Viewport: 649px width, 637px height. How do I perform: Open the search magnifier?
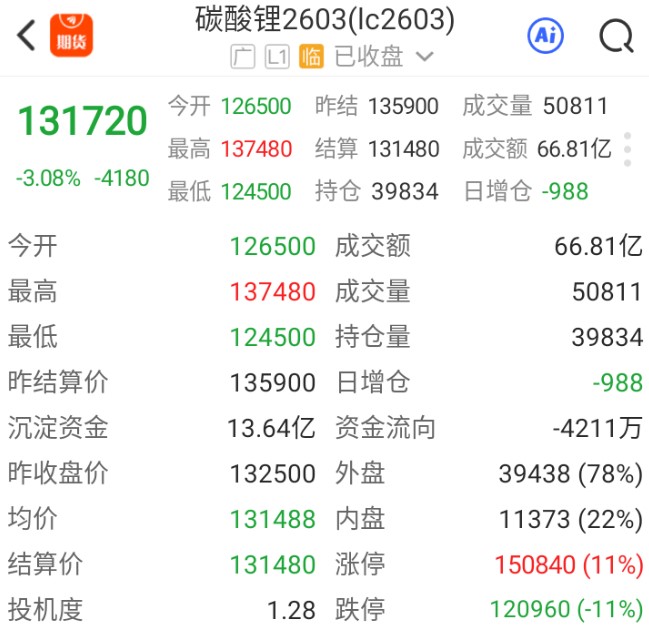[x=616, y=37]
